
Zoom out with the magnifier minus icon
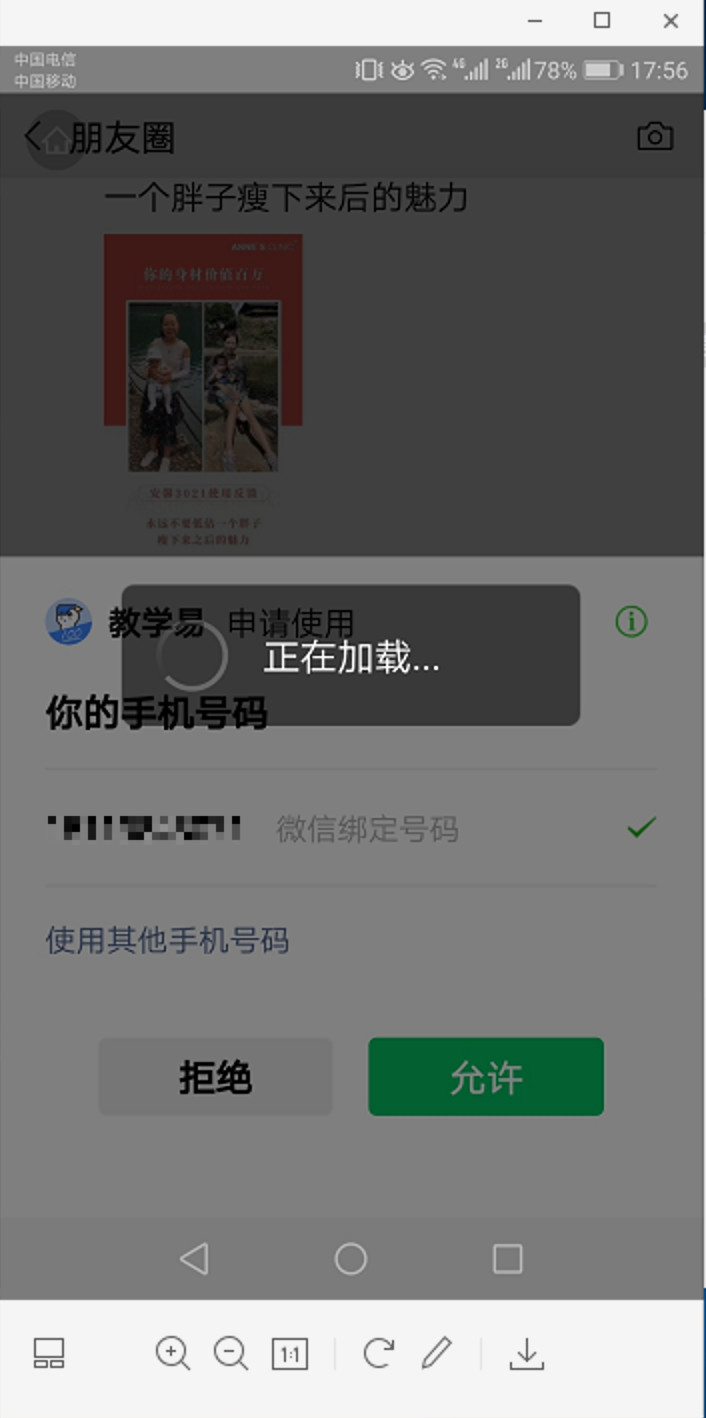(231, 1354)
